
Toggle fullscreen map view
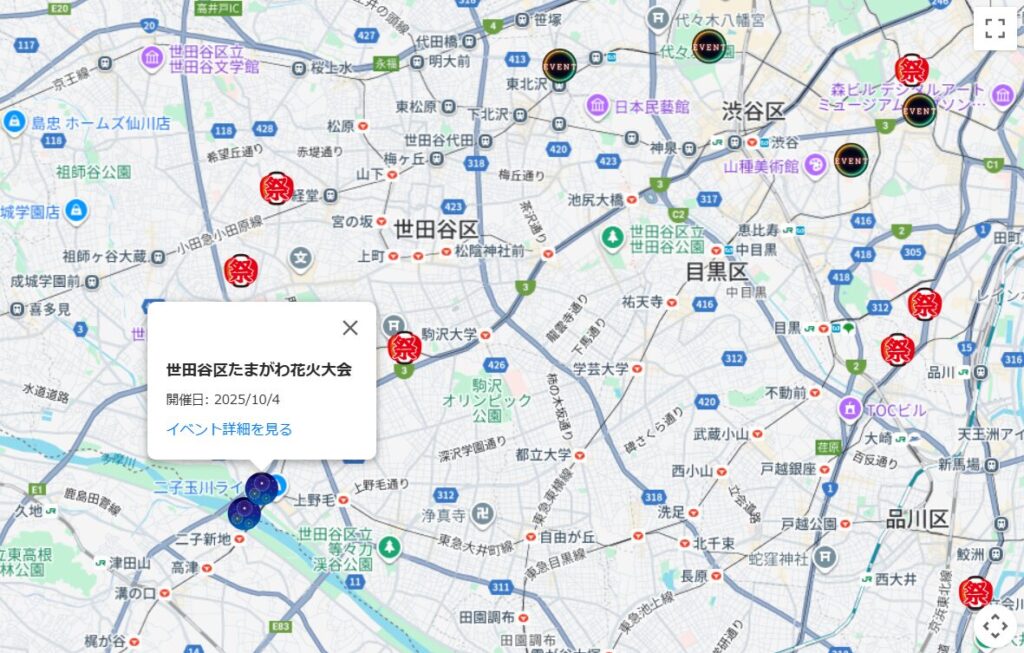[994, 28]
